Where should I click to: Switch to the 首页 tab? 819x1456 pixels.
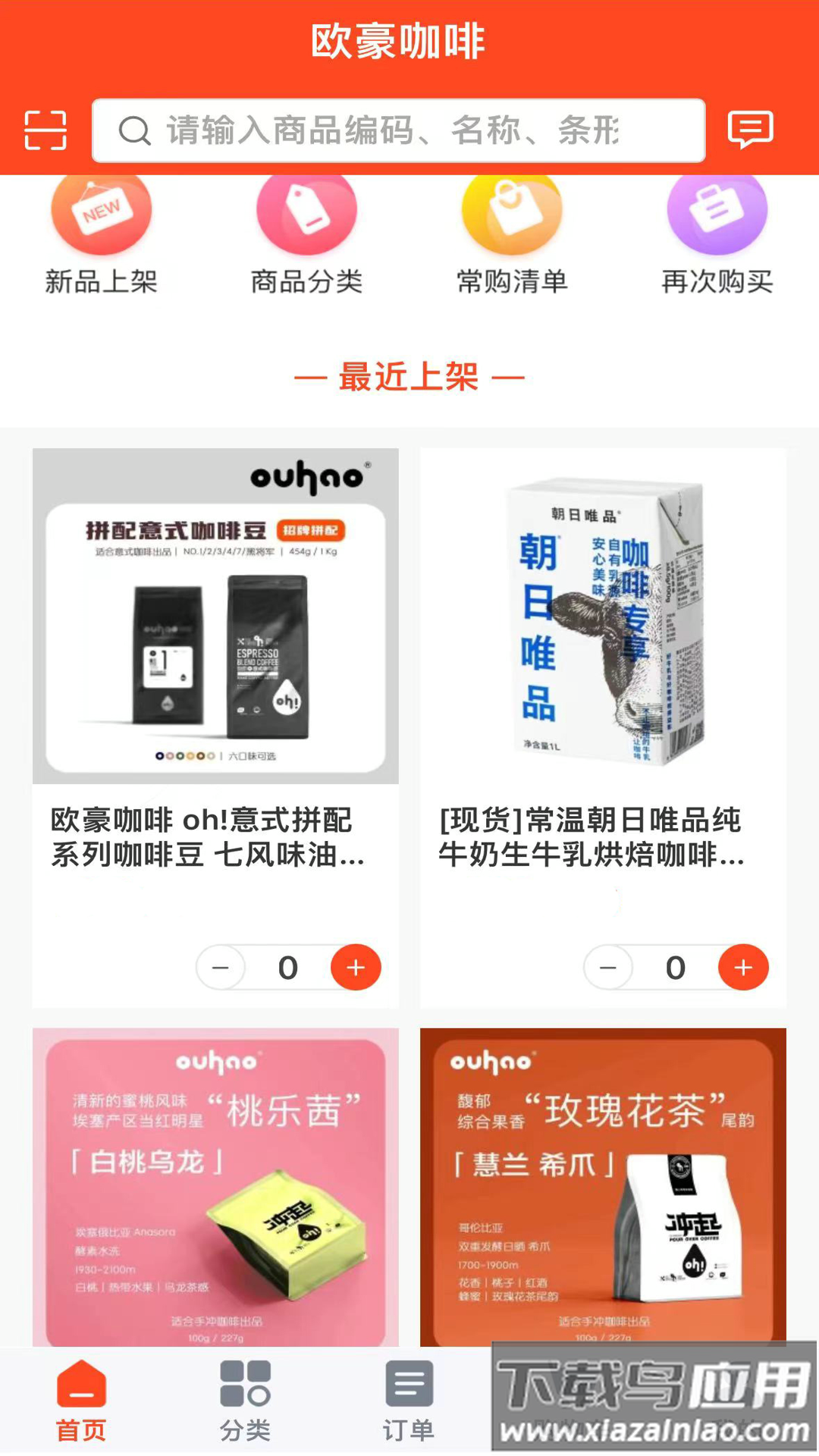tap(81, 1401)
